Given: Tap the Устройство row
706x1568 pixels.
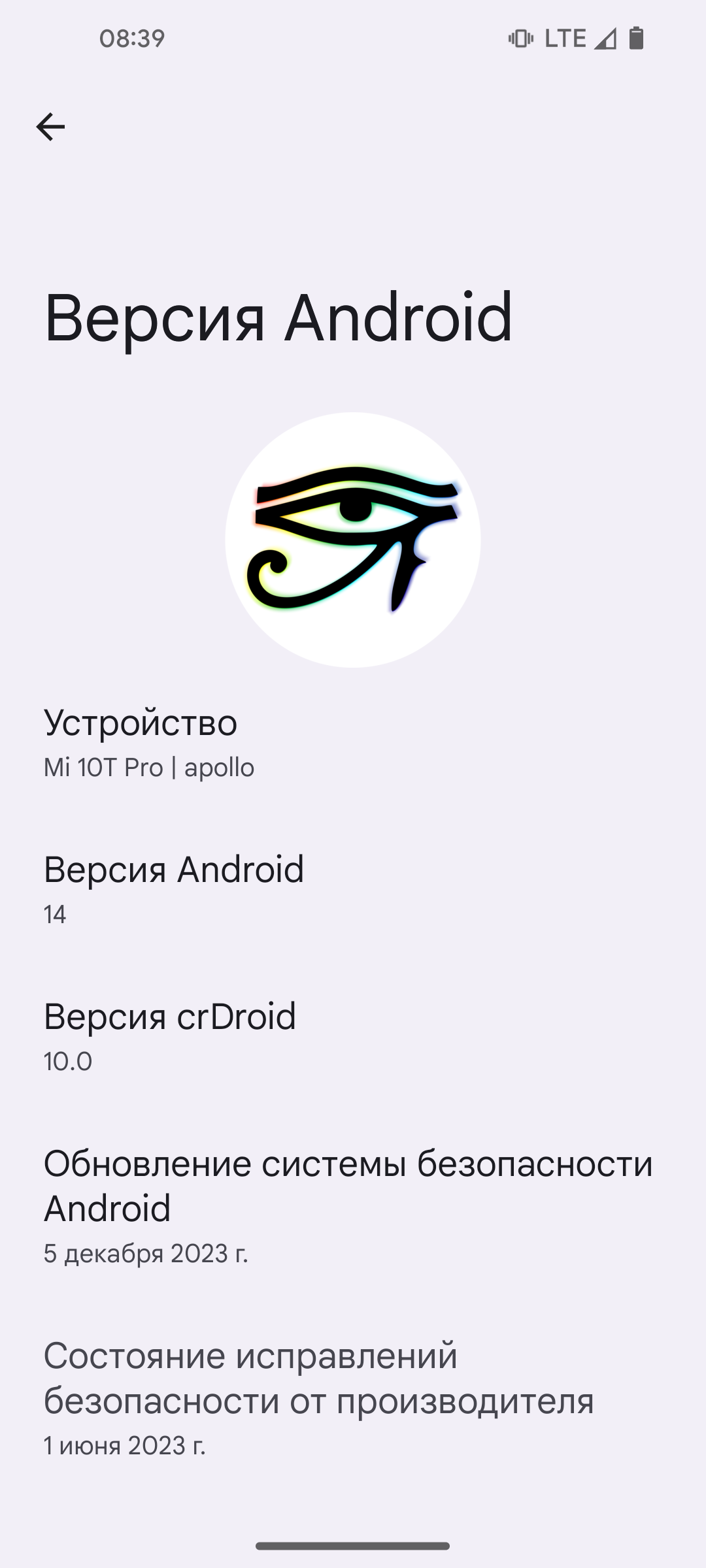Looking at the screenshot, I should 353,743.
